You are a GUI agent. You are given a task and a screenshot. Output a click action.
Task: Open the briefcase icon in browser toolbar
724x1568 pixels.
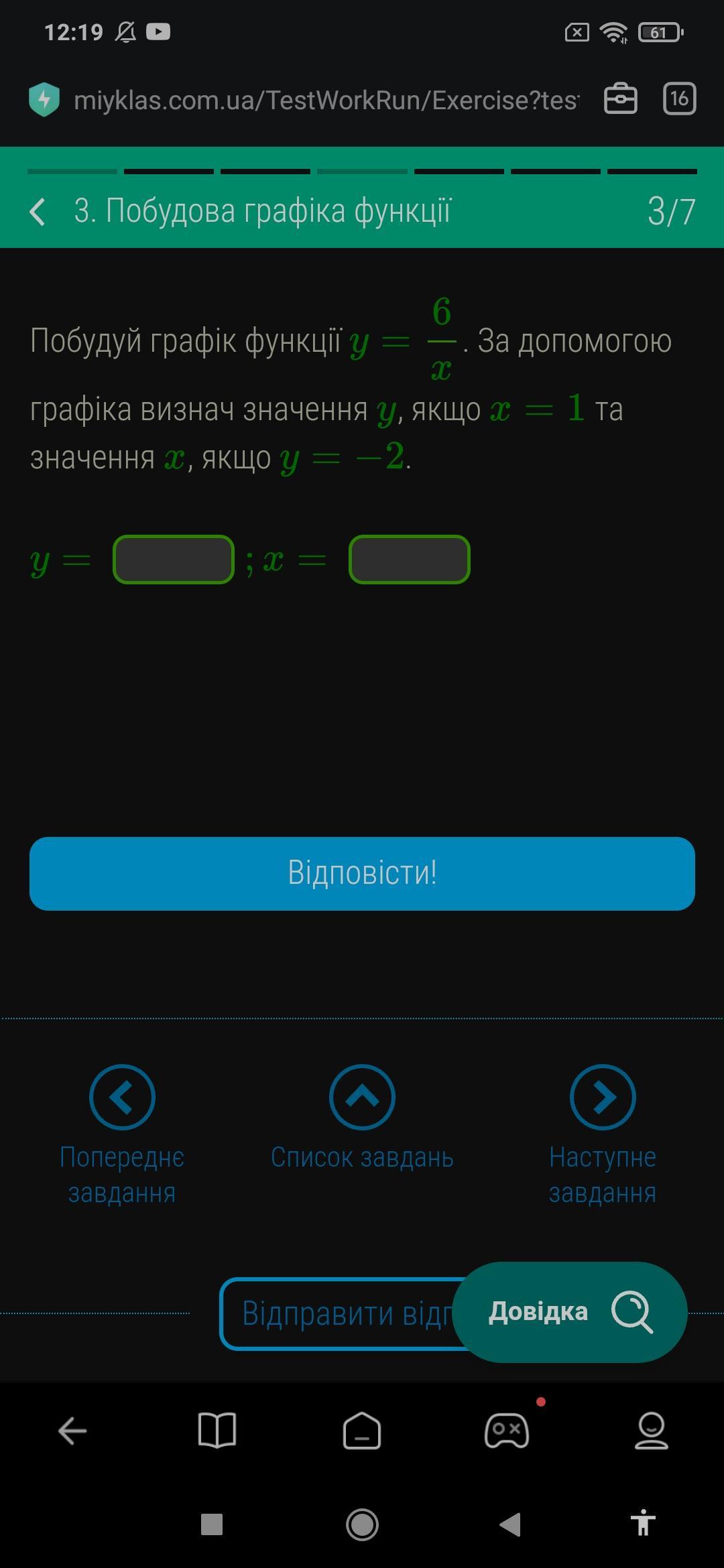pos(620,99)
